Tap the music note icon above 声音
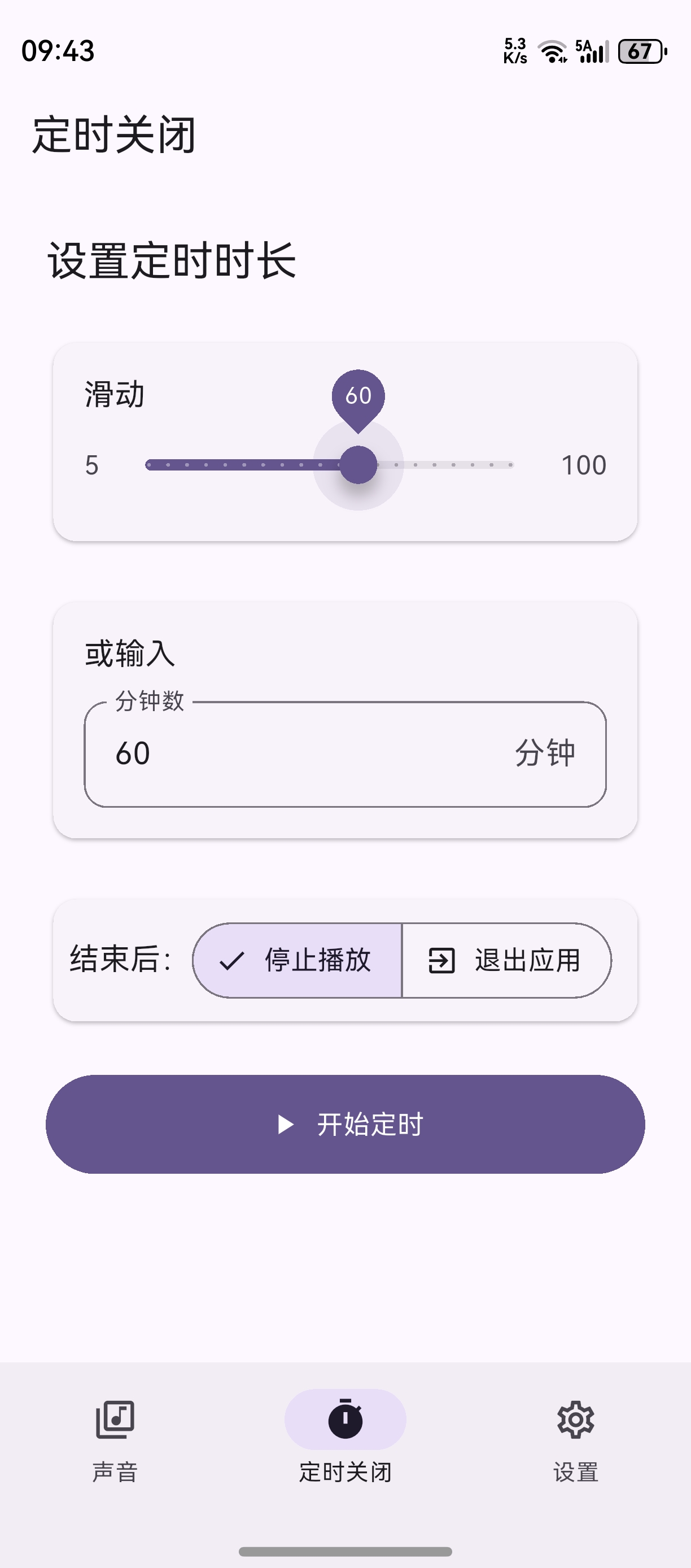This screenshot has width=691, height=1568. coord(116,1419)
